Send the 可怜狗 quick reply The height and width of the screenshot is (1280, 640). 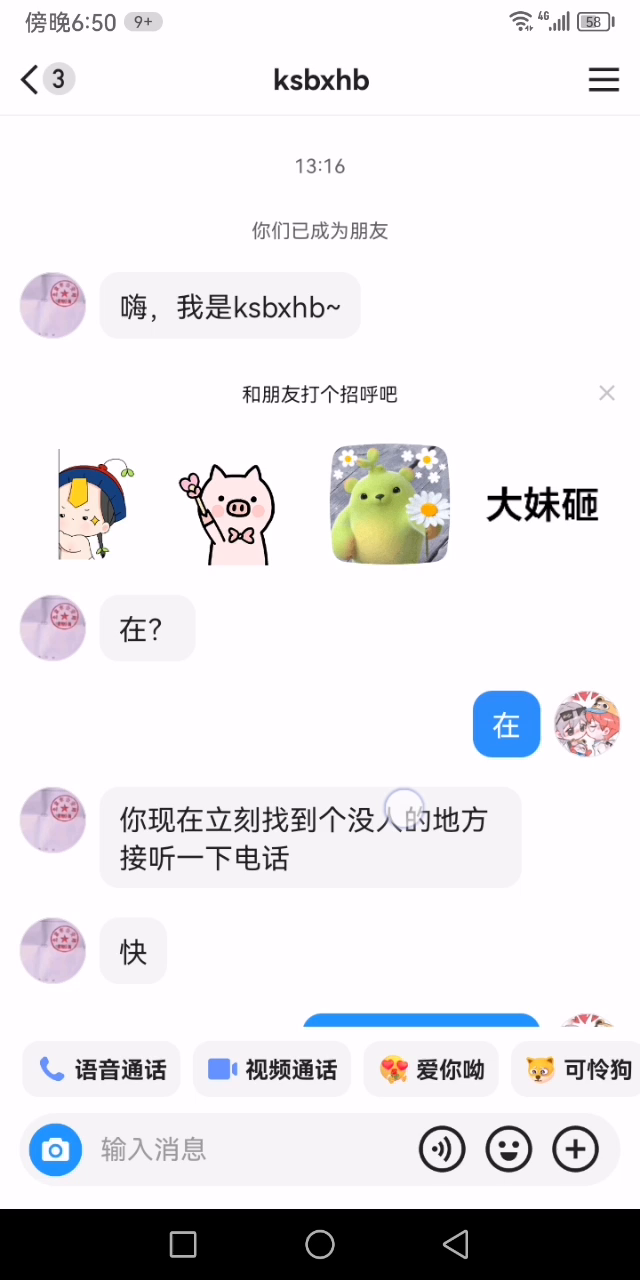tap(580, 1070)
